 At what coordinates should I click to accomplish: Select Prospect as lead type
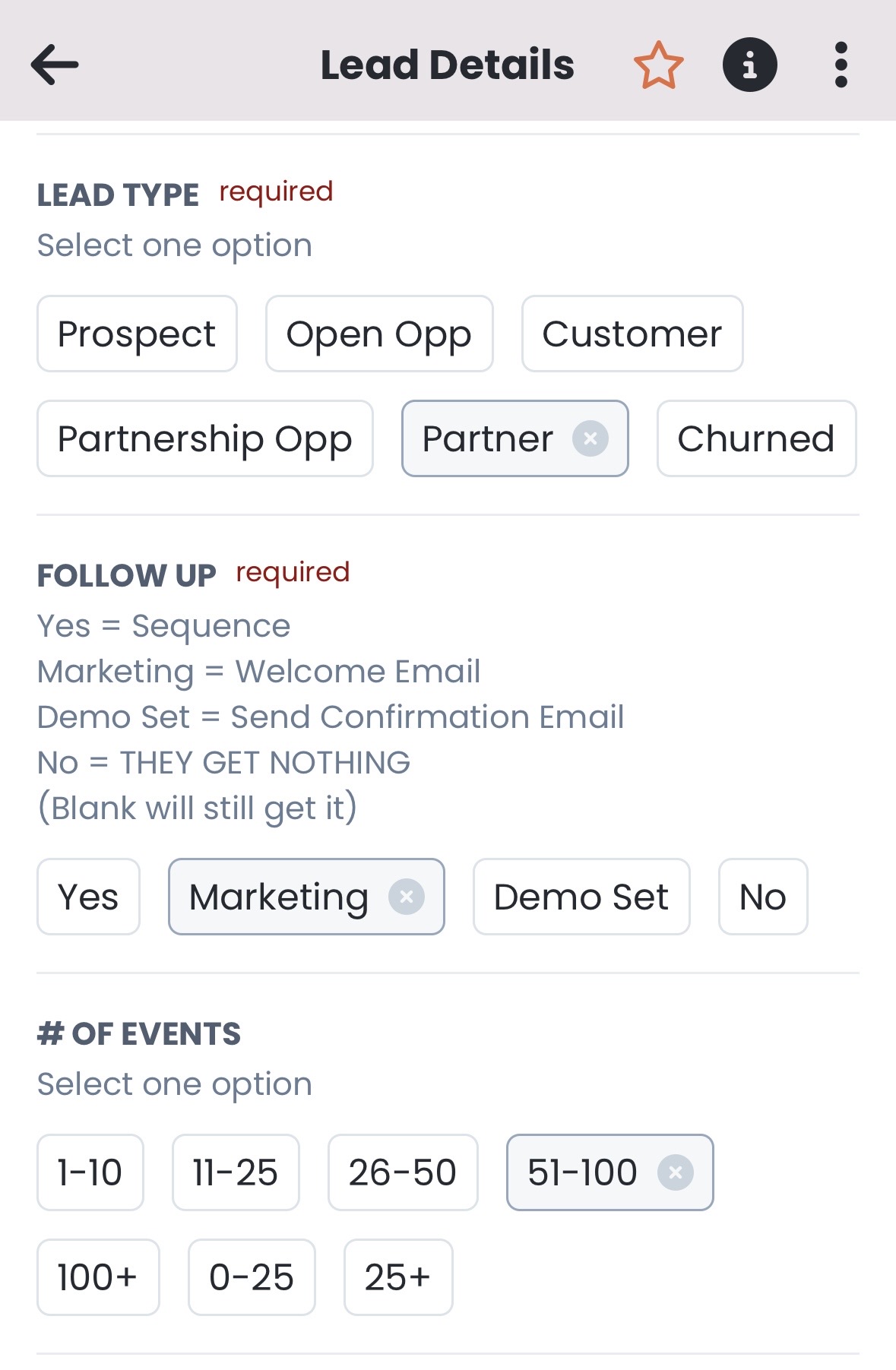[x=137, y=334]
